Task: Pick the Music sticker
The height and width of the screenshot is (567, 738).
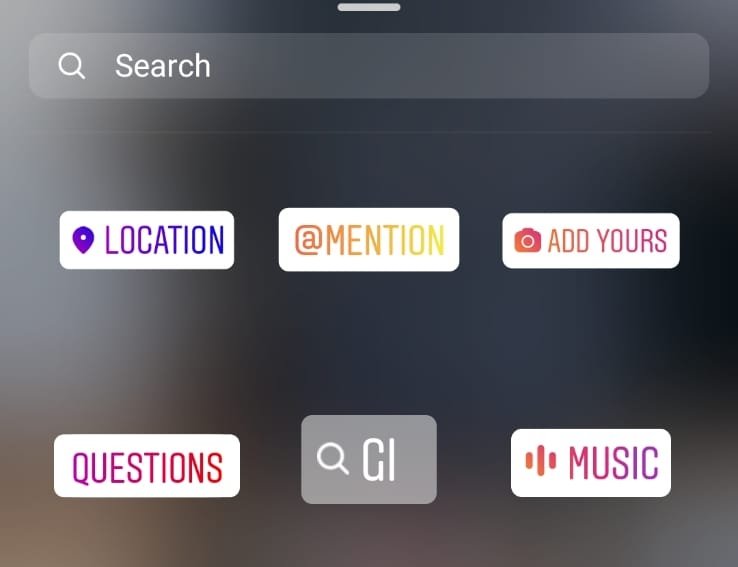Action: point(590,463)
